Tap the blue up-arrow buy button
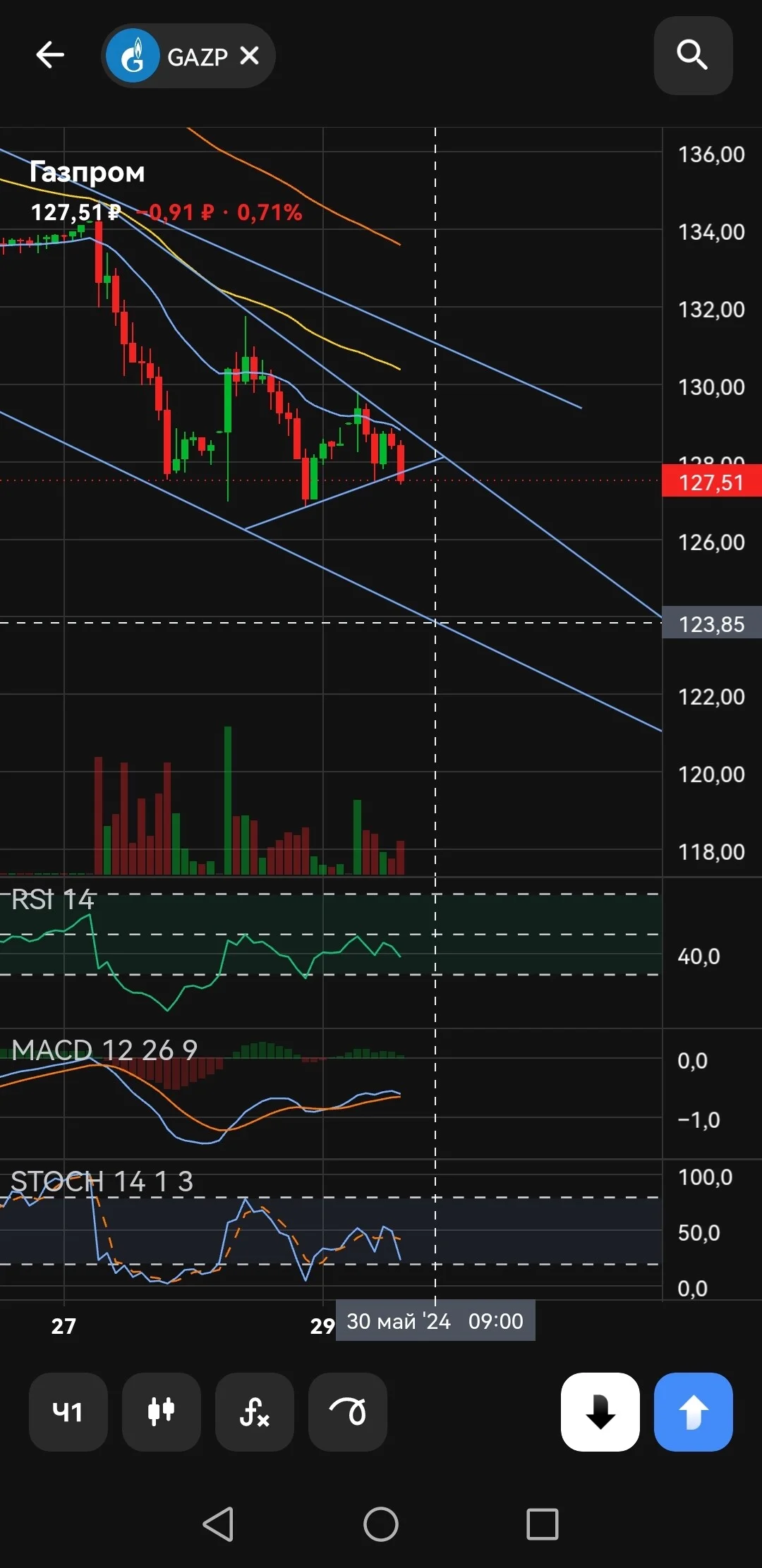Image resolution: width=762 pixels, height=1568 pixels. click(694, 1411)
